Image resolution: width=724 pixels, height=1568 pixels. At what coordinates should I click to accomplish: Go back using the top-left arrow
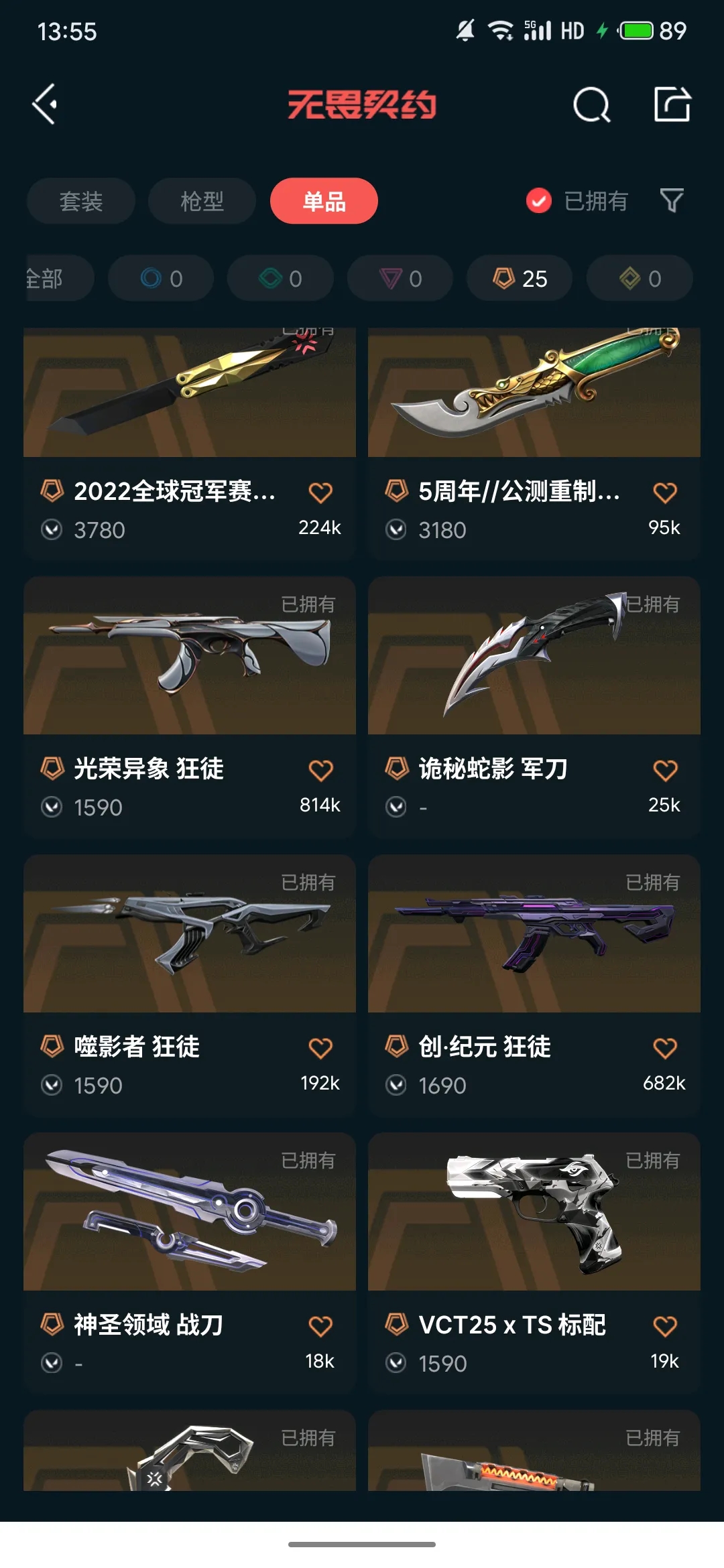point(45,104)
